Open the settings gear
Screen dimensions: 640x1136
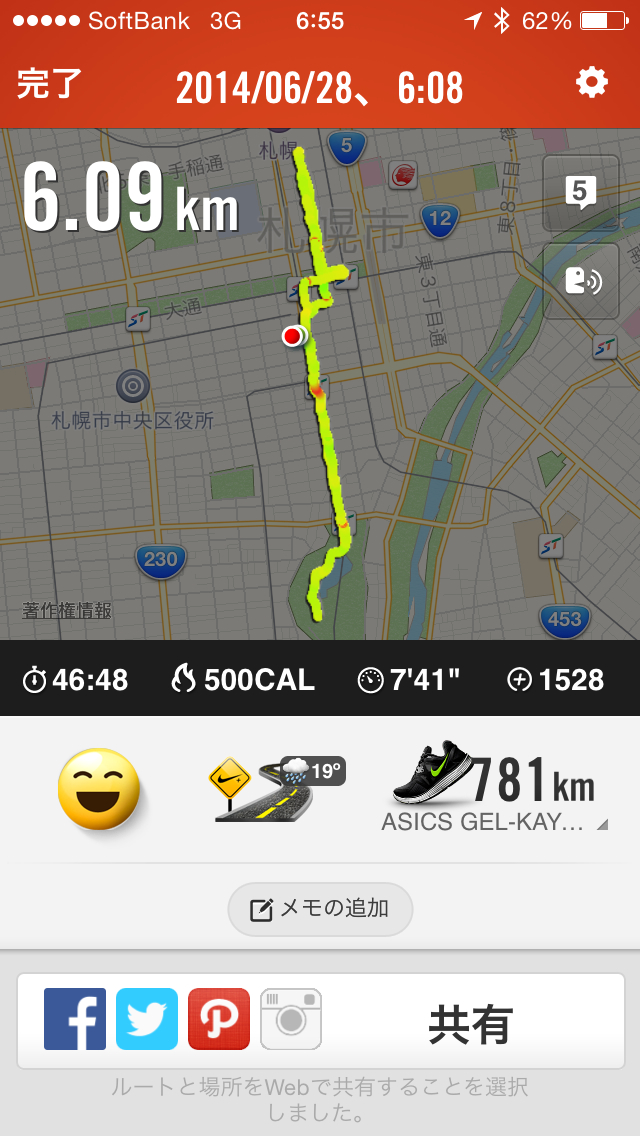tap(592, 84)
